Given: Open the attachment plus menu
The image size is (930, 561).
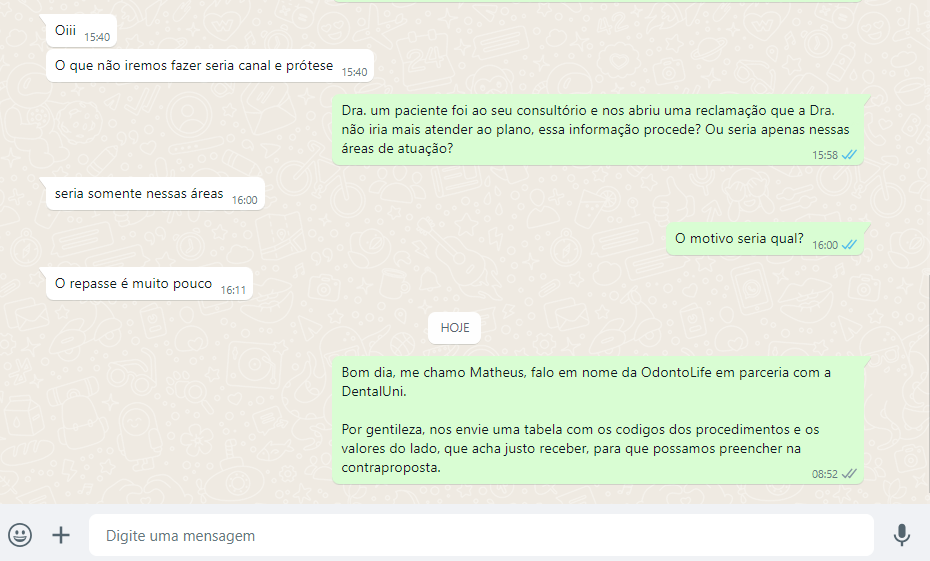Looking at the screenshot, I should click(61, 535).
